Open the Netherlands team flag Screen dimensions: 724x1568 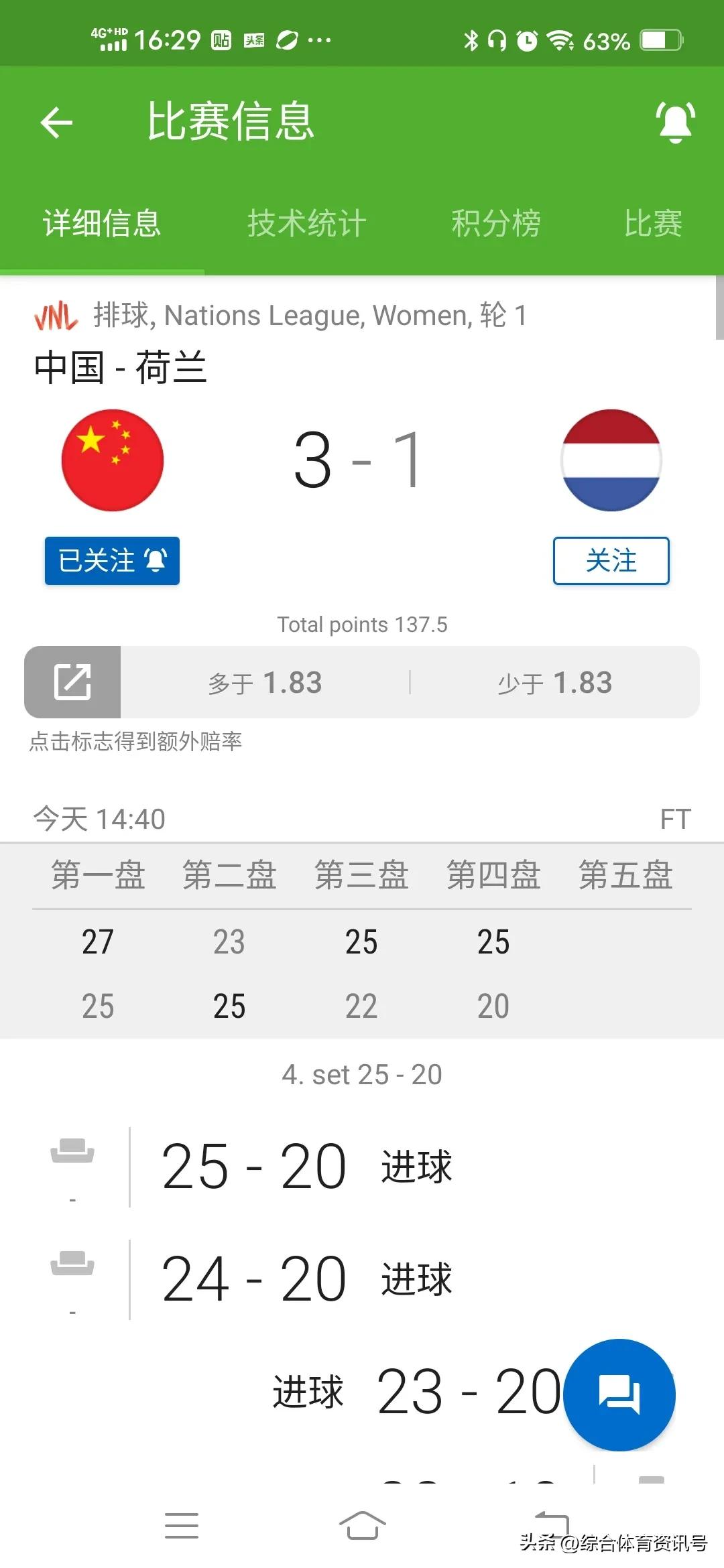(611, 460)
